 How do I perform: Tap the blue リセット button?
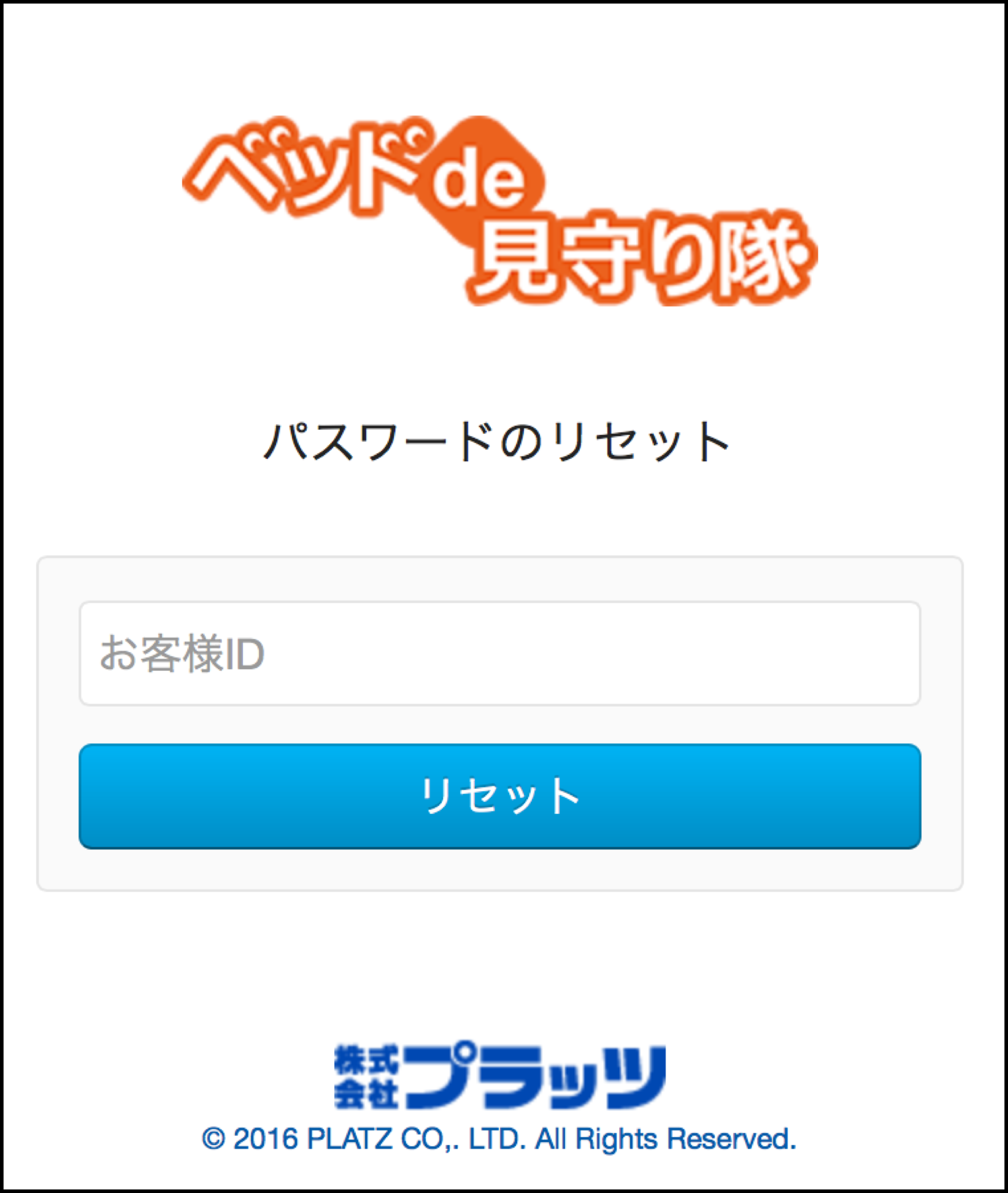tap(499, 796)
